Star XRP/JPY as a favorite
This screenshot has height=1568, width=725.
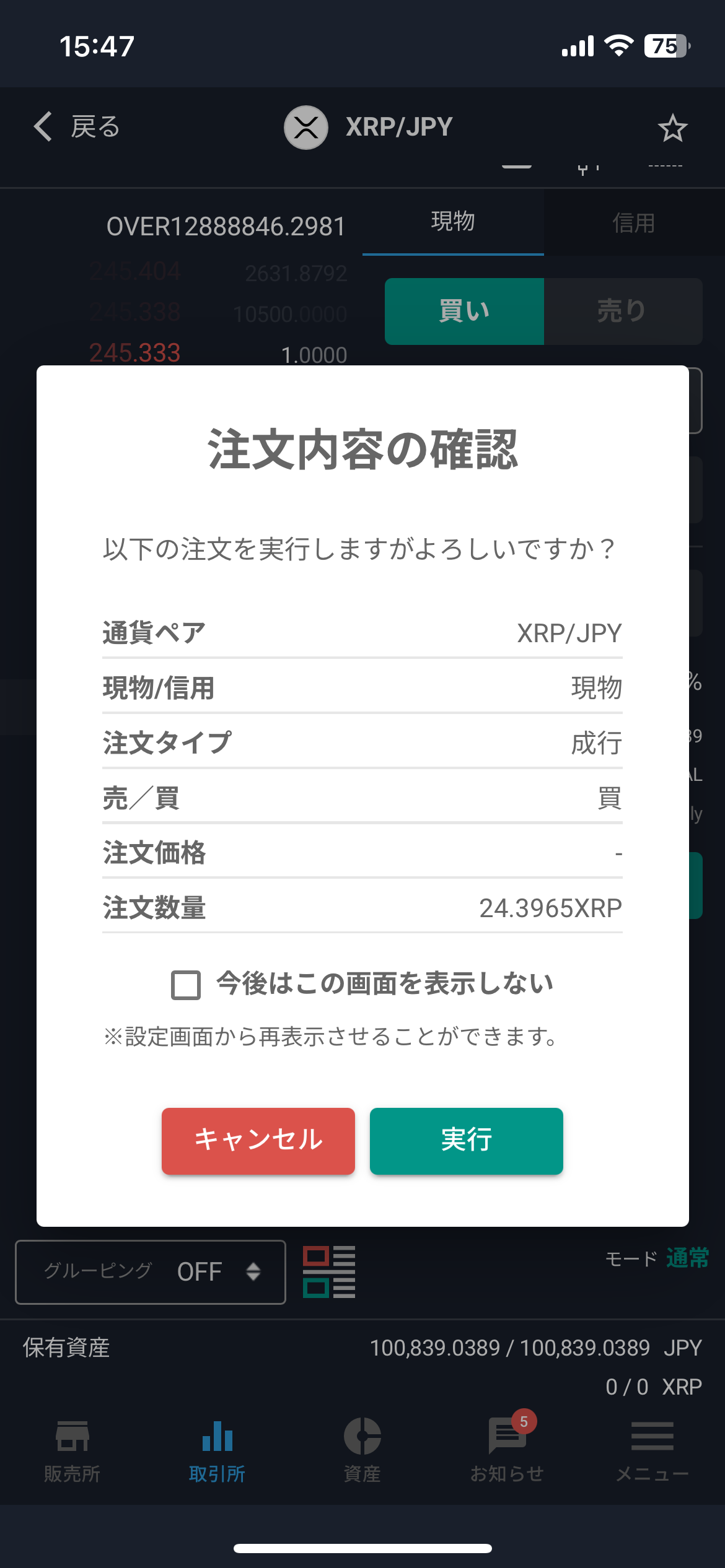[673, 127]
